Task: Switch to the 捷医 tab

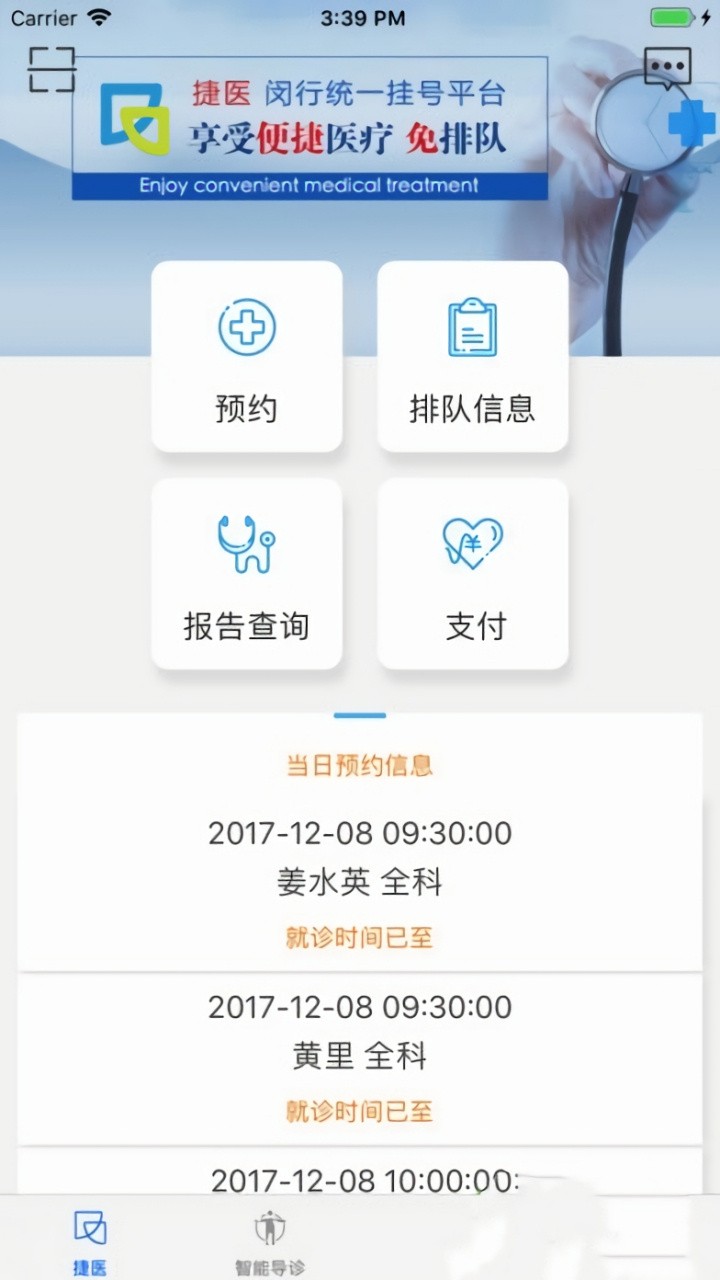Action: pos(89,1240)
